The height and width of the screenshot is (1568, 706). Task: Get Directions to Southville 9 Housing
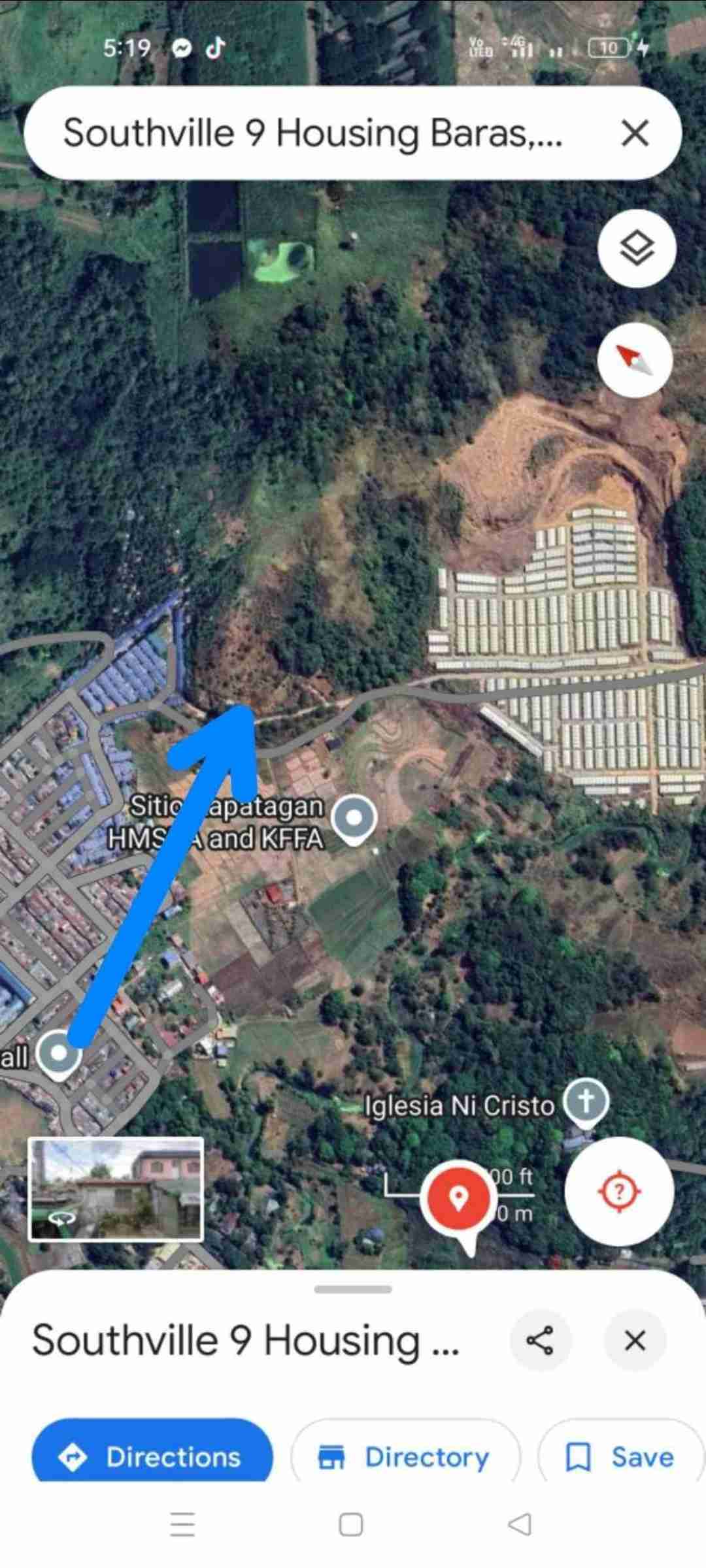tap(152, 1457)
